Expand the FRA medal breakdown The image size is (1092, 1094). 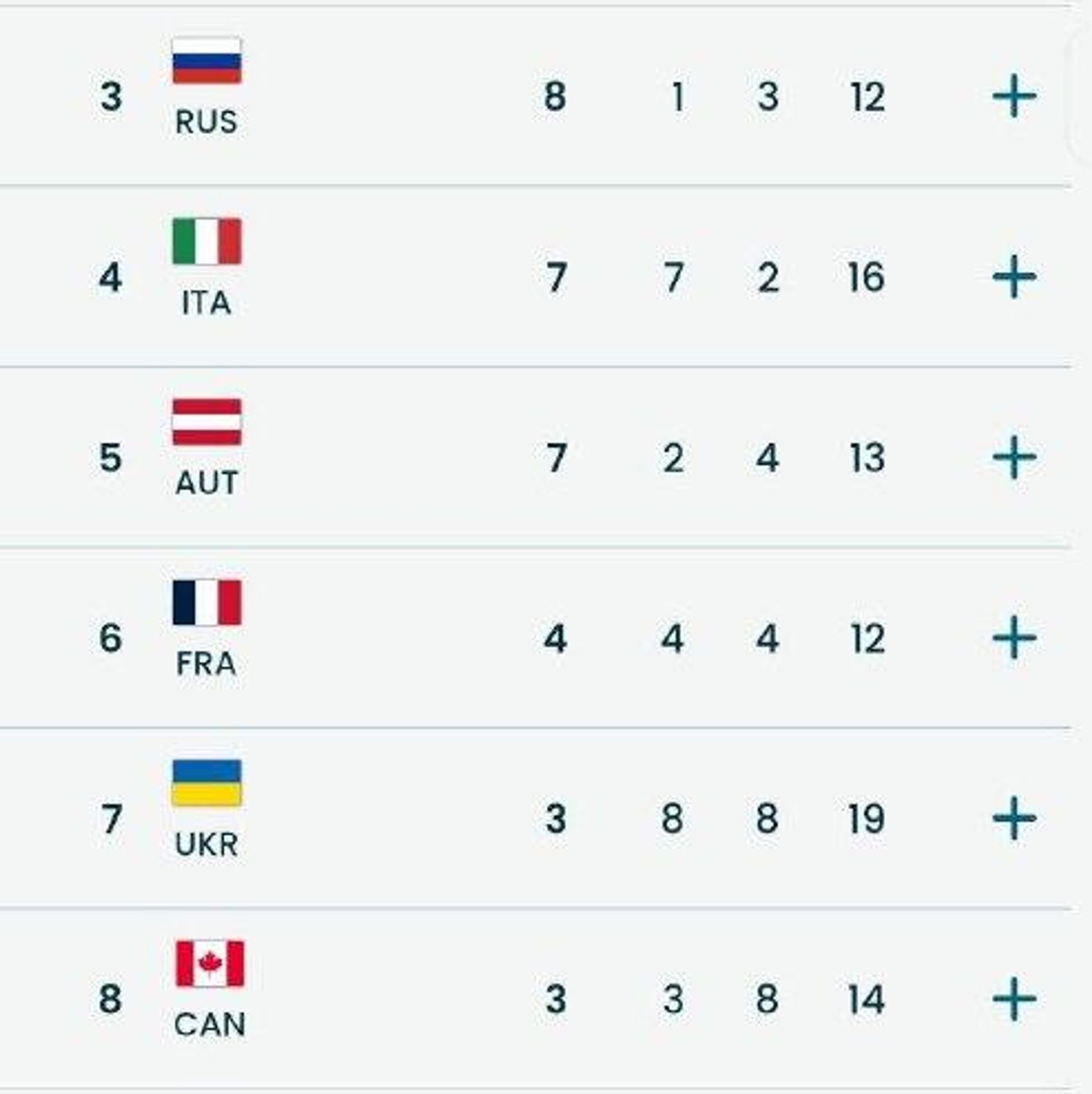(1014, 638)
